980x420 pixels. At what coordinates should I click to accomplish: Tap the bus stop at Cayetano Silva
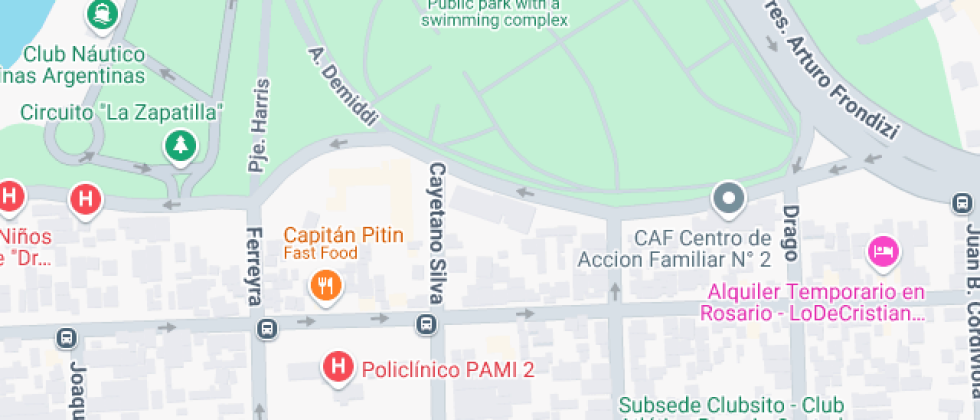426,324
